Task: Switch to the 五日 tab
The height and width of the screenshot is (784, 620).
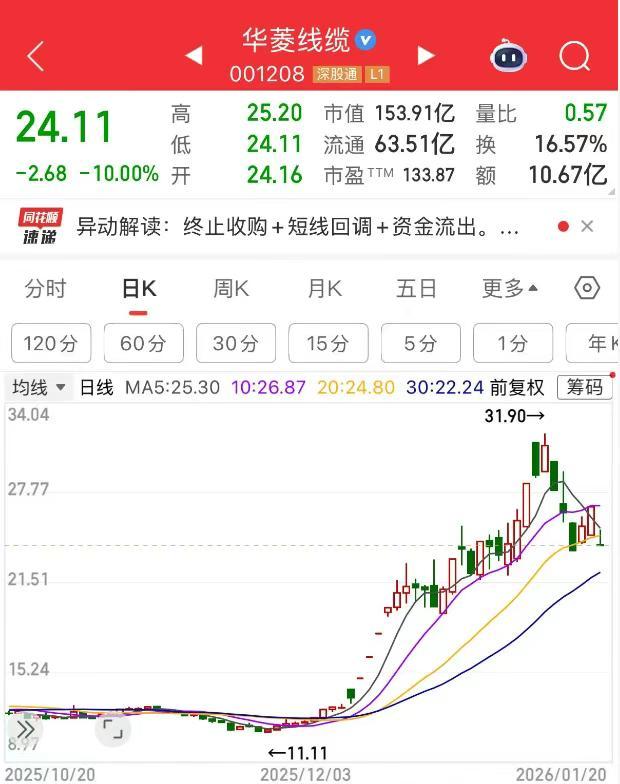Action: point(416,289)
